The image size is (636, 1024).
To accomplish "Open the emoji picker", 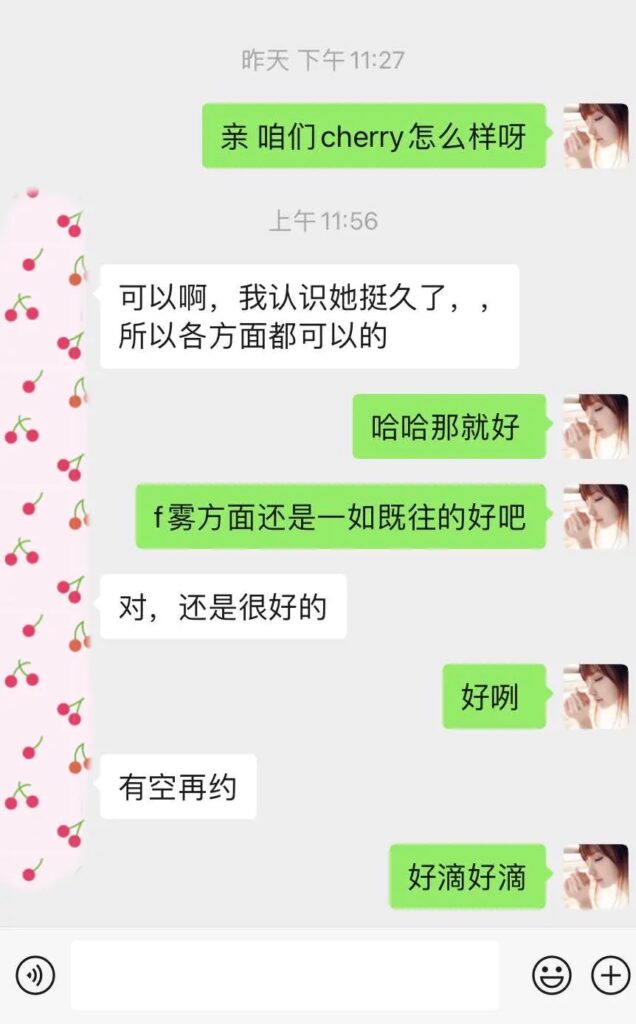I will click(551, 974).
